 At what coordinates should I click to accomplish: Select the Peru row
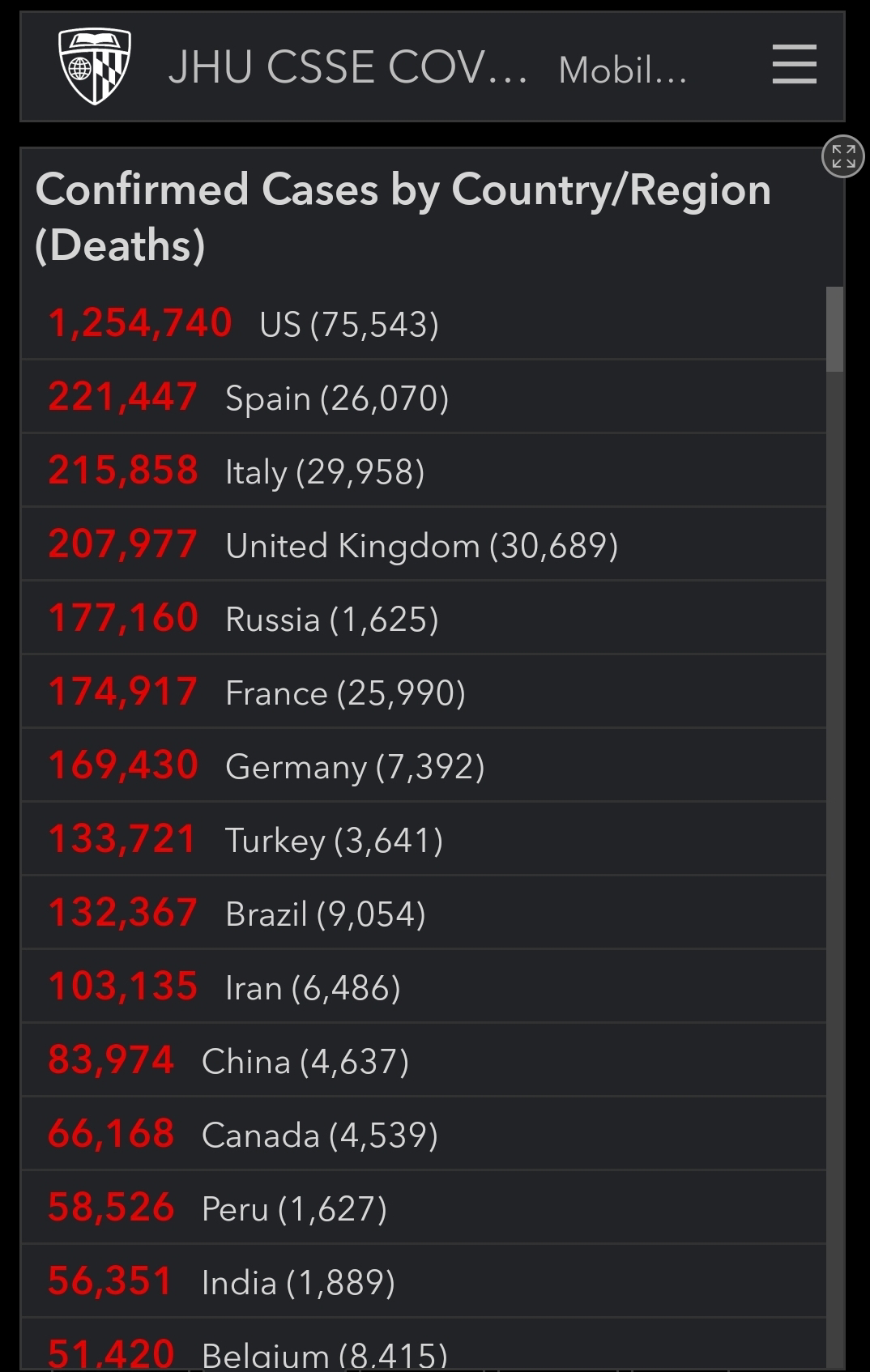pyautogui.click(x=423, y=1208)
